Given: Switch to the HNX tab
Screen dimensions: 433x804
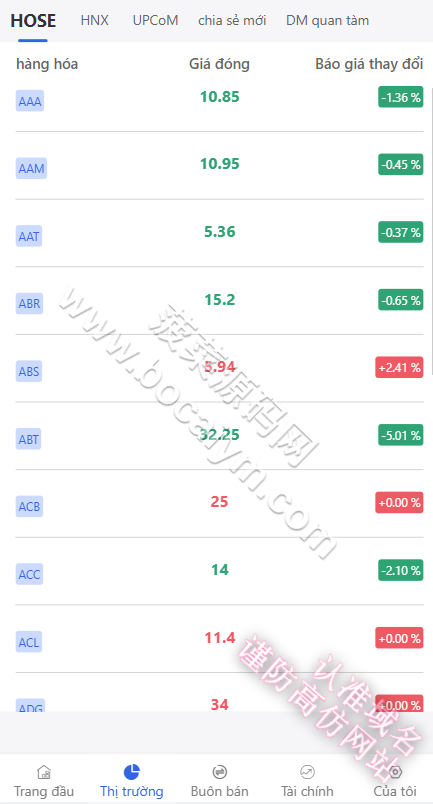Looking at the screenshot, I should pyautogui.click(x=94, y=21).
